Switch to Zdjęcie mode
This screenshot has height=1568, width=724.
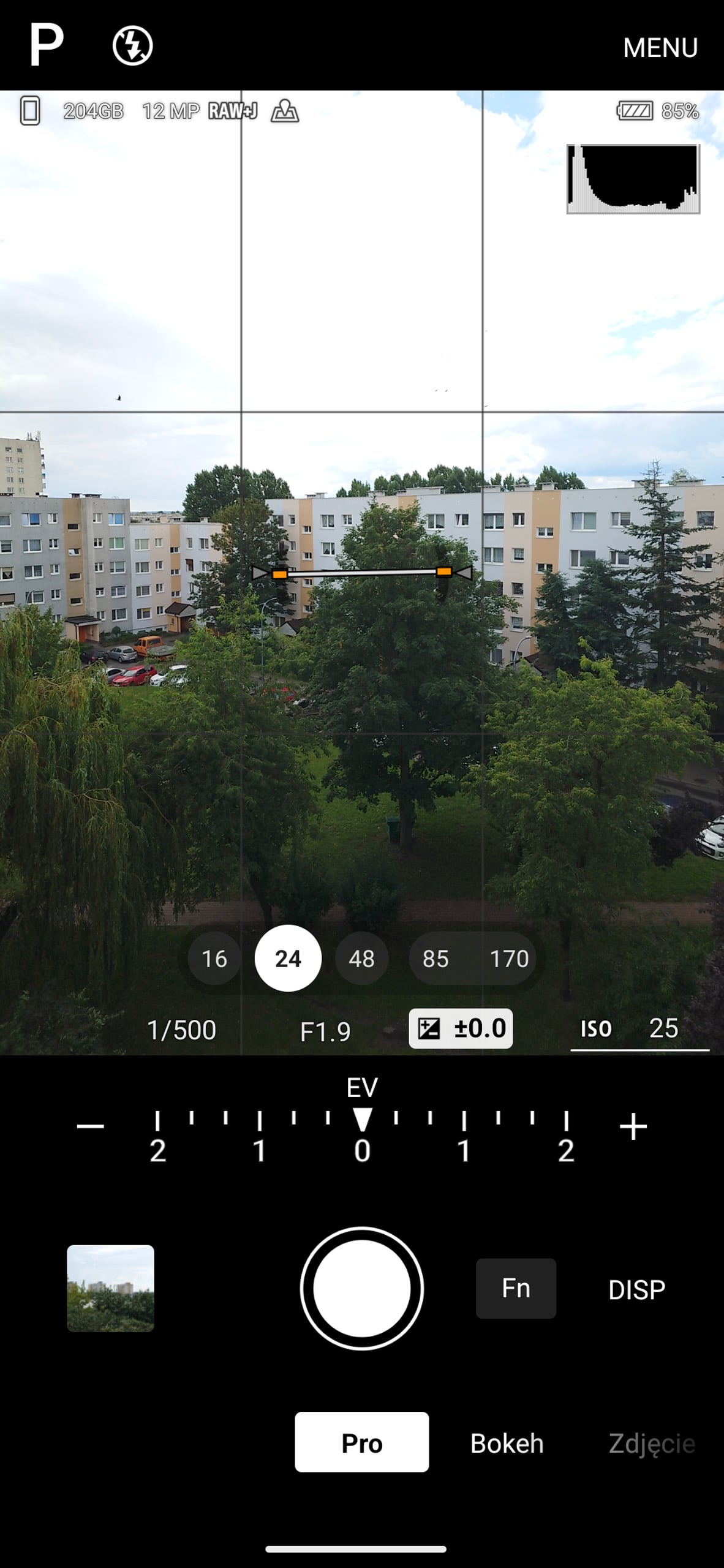pos(651,1443)
